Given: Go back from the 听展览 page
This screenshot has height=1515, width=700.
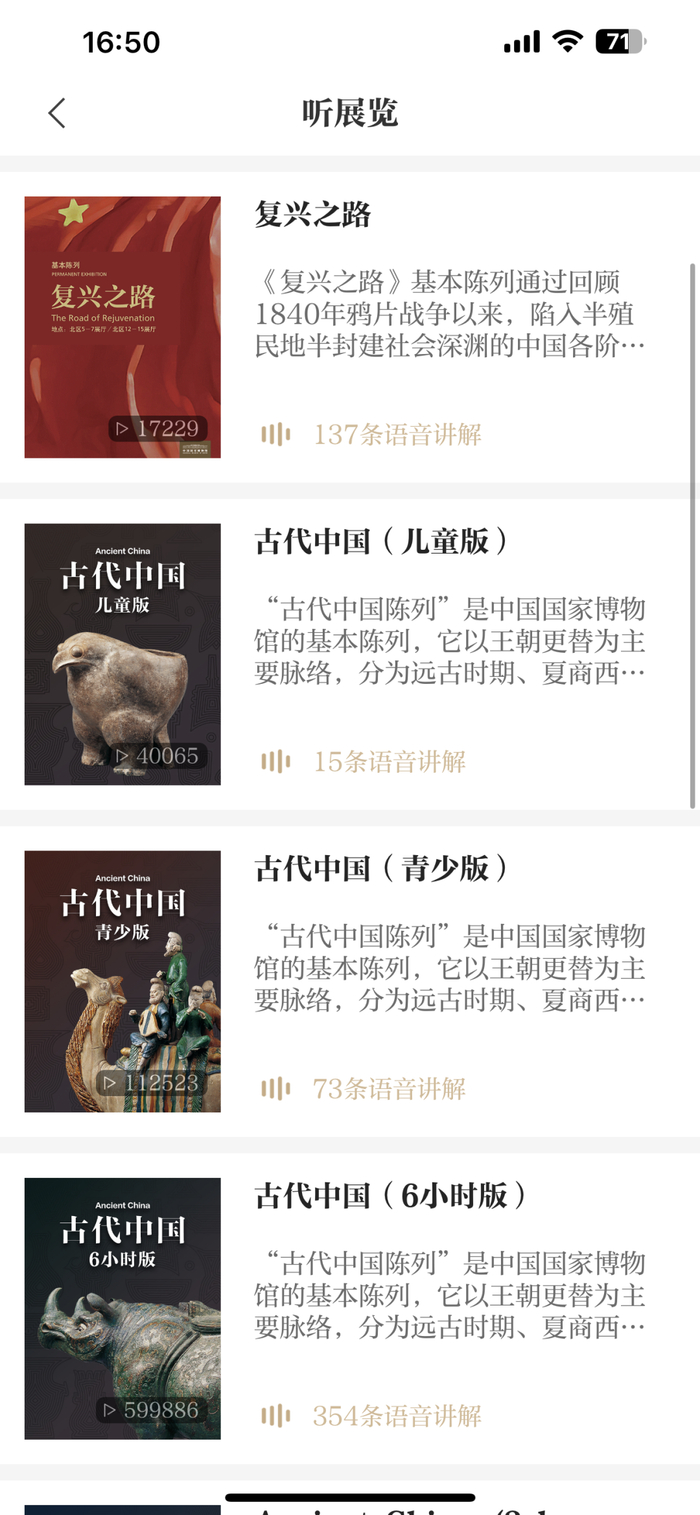Looking at the screenshot, I should pyautogui.click(x=57, y=113).
